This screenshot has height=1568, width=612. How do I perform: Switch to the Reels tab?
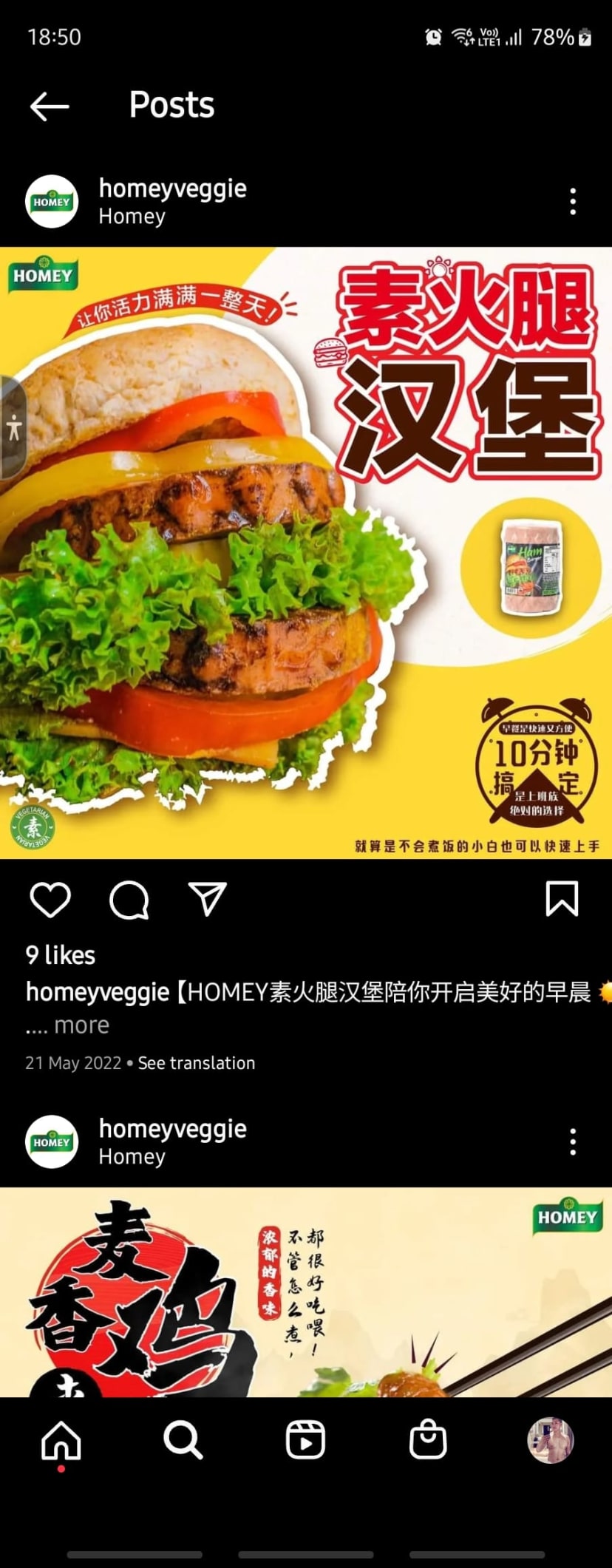point(305,1441)
